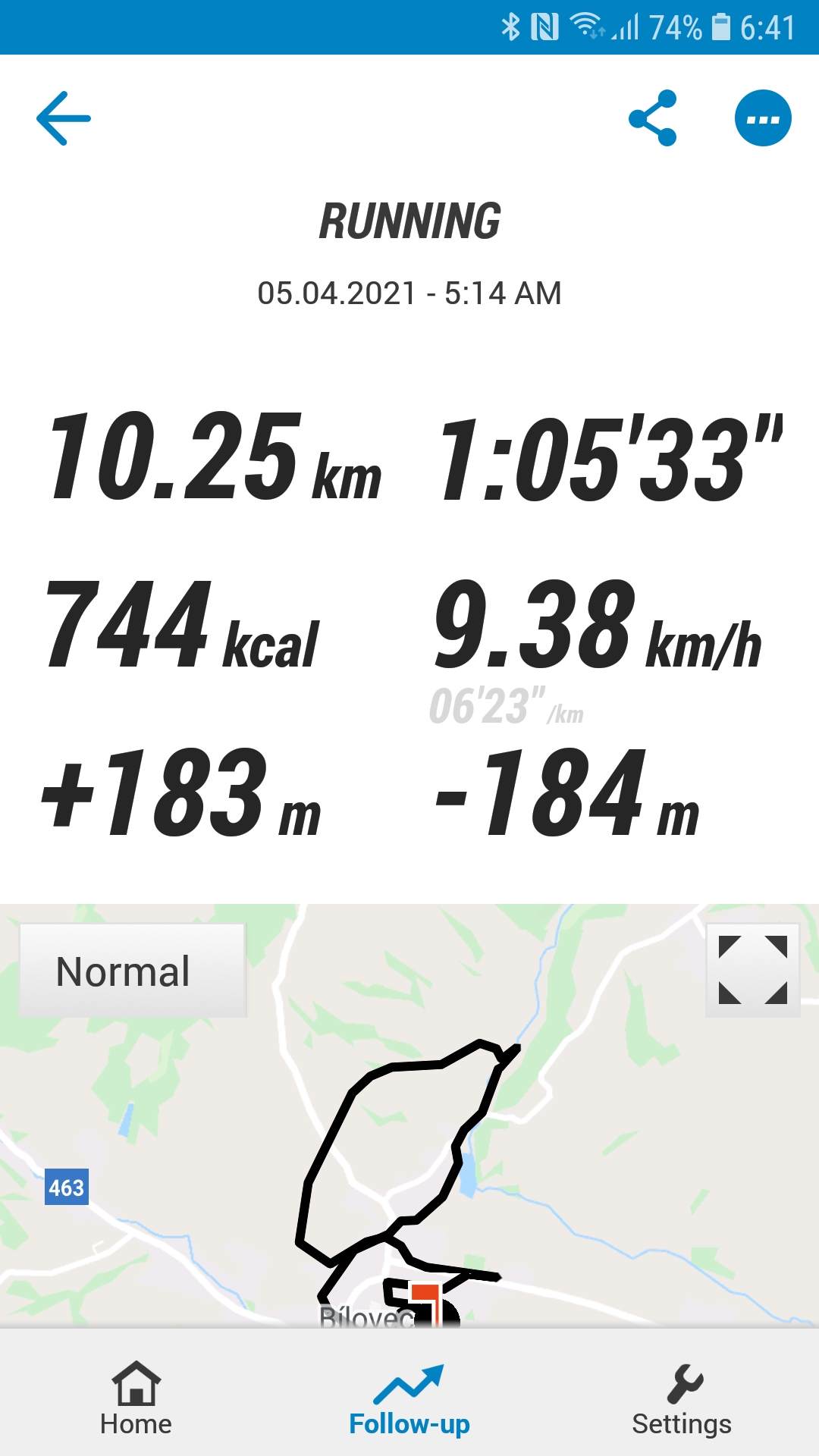
Task: Open the Settings tab
Action: (x=682, y=1399)
